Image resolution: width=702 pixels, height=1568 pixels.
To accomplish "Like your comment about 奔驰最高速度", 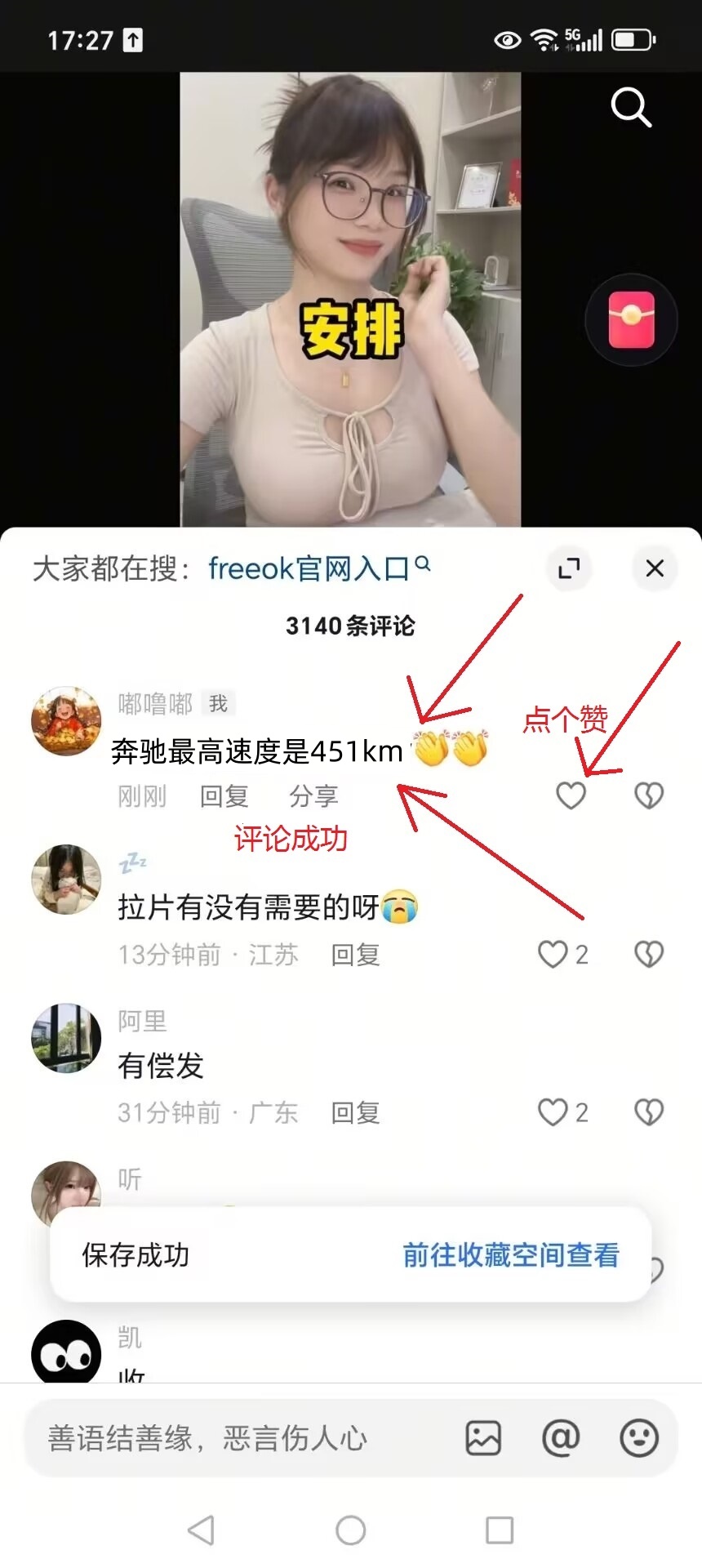I will (x=571, y=794).
